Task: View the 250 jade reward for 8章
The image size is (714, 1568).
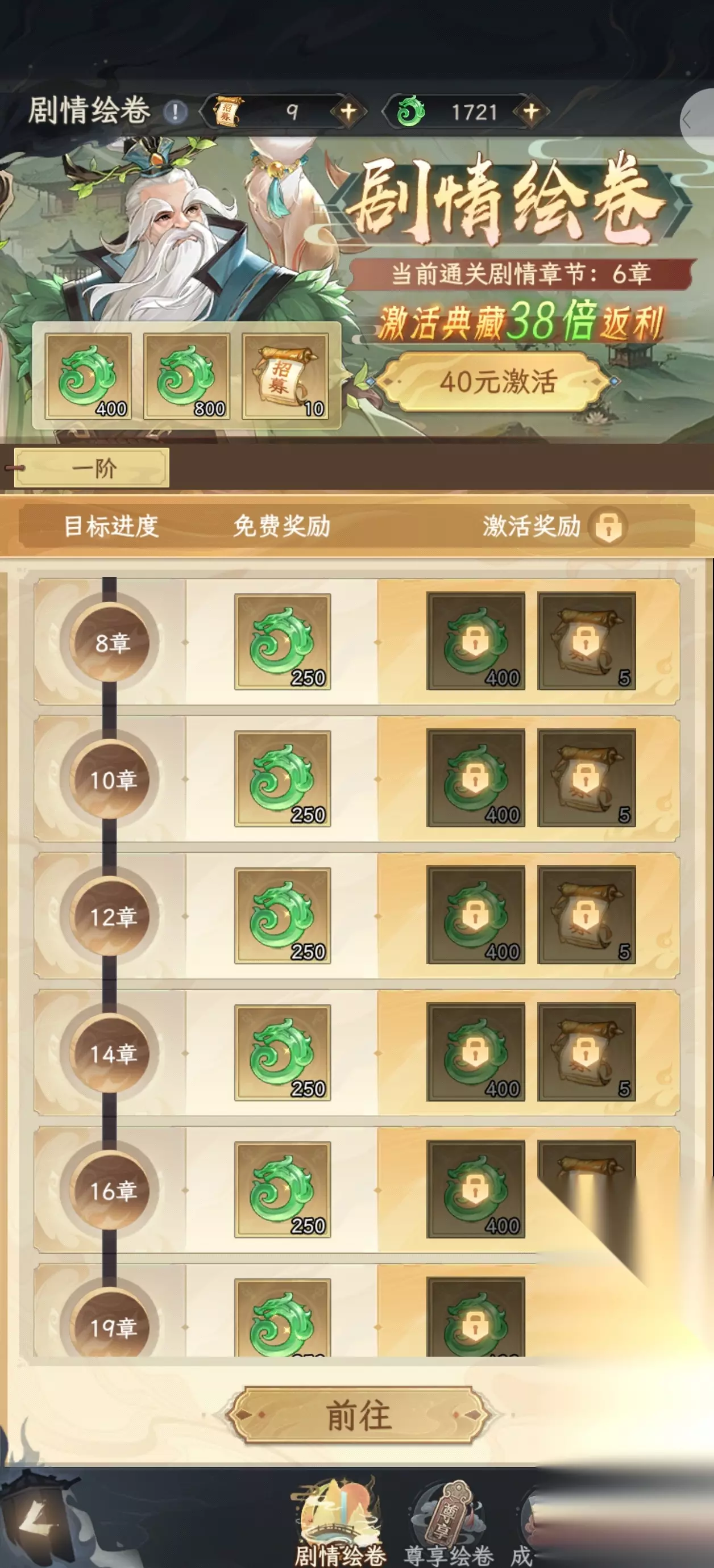Action: (283, 641)
